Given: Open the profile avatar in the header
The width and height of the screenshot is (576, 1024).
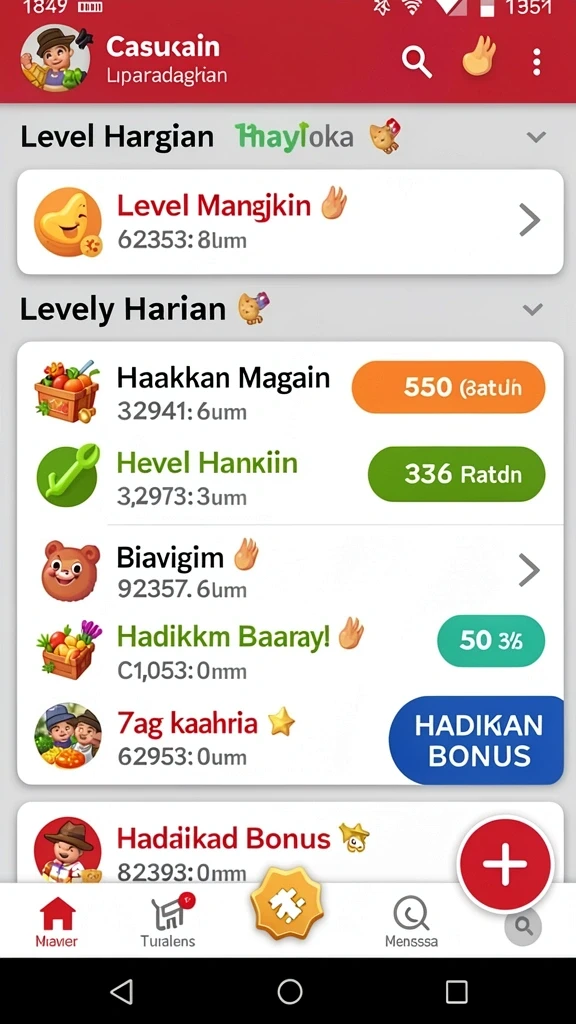Looking at the screenshot, I should [56, 58].
